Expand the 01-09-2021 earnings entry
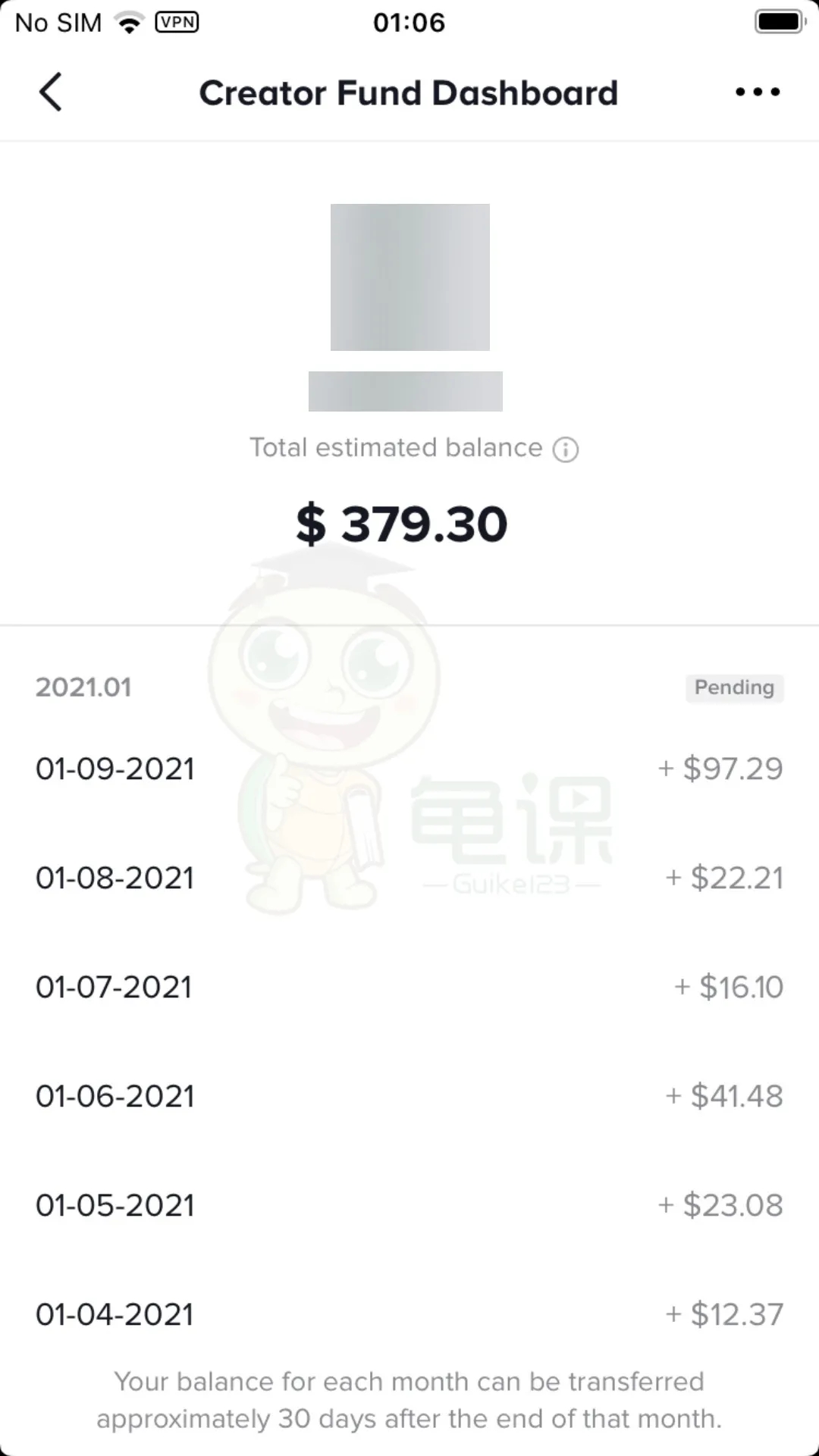Image resolution: width=819 pixels, height=1456 pixels. 409,768
